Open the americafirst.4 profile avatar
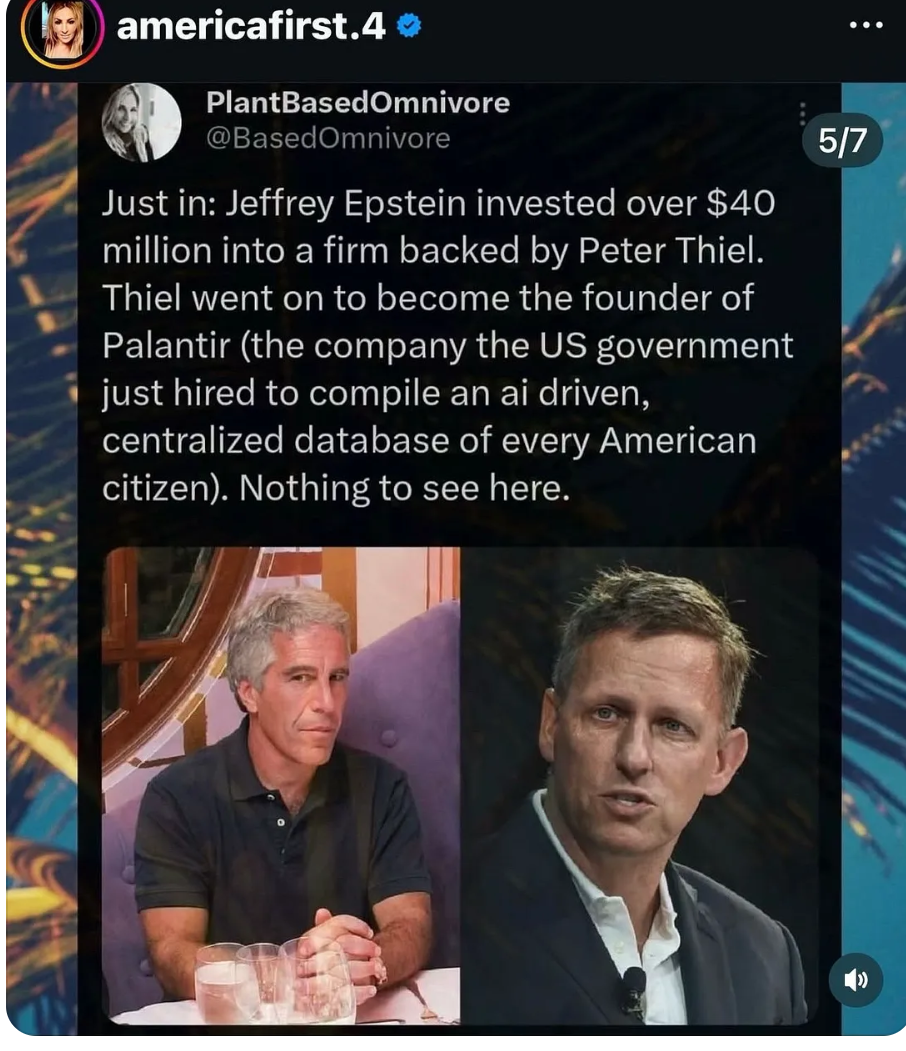 point(62,30)
